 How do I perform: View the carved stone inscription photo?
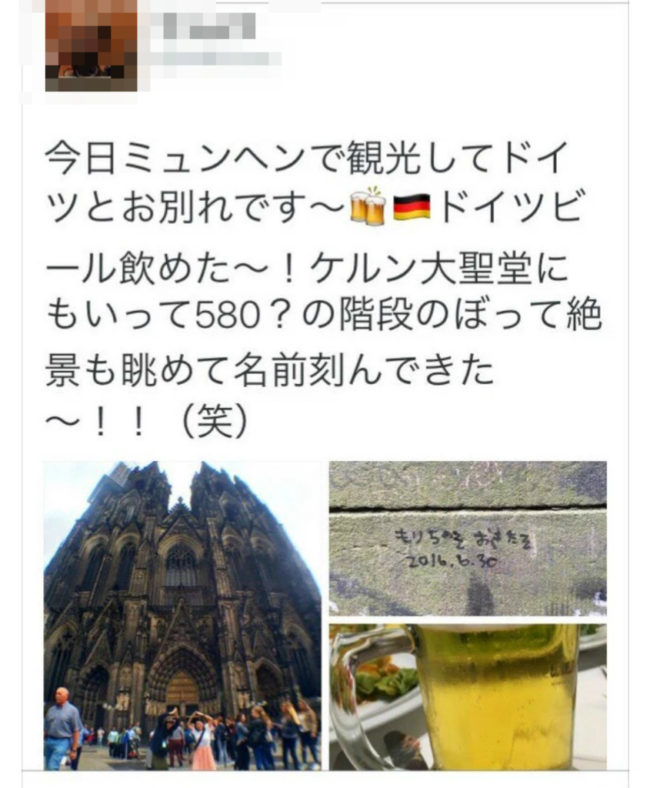click(467, 538)
